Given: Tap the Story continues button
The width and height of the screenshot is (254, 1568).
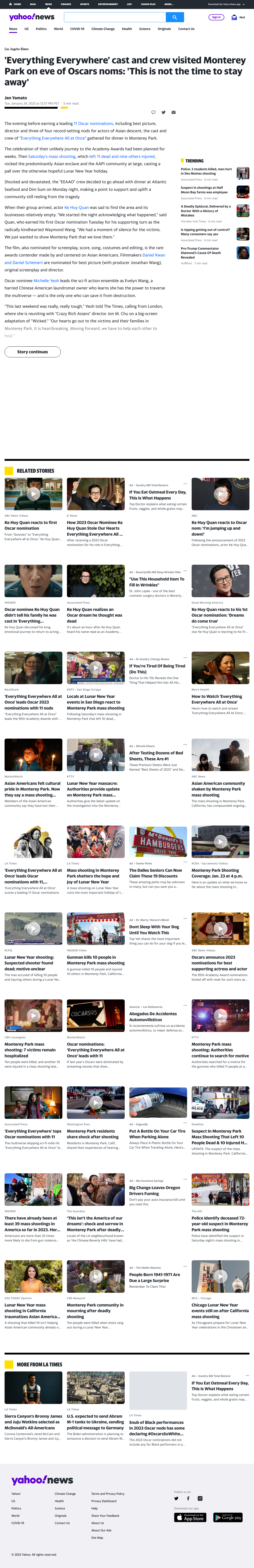Looking at the screenshot, I should (32, 352).
